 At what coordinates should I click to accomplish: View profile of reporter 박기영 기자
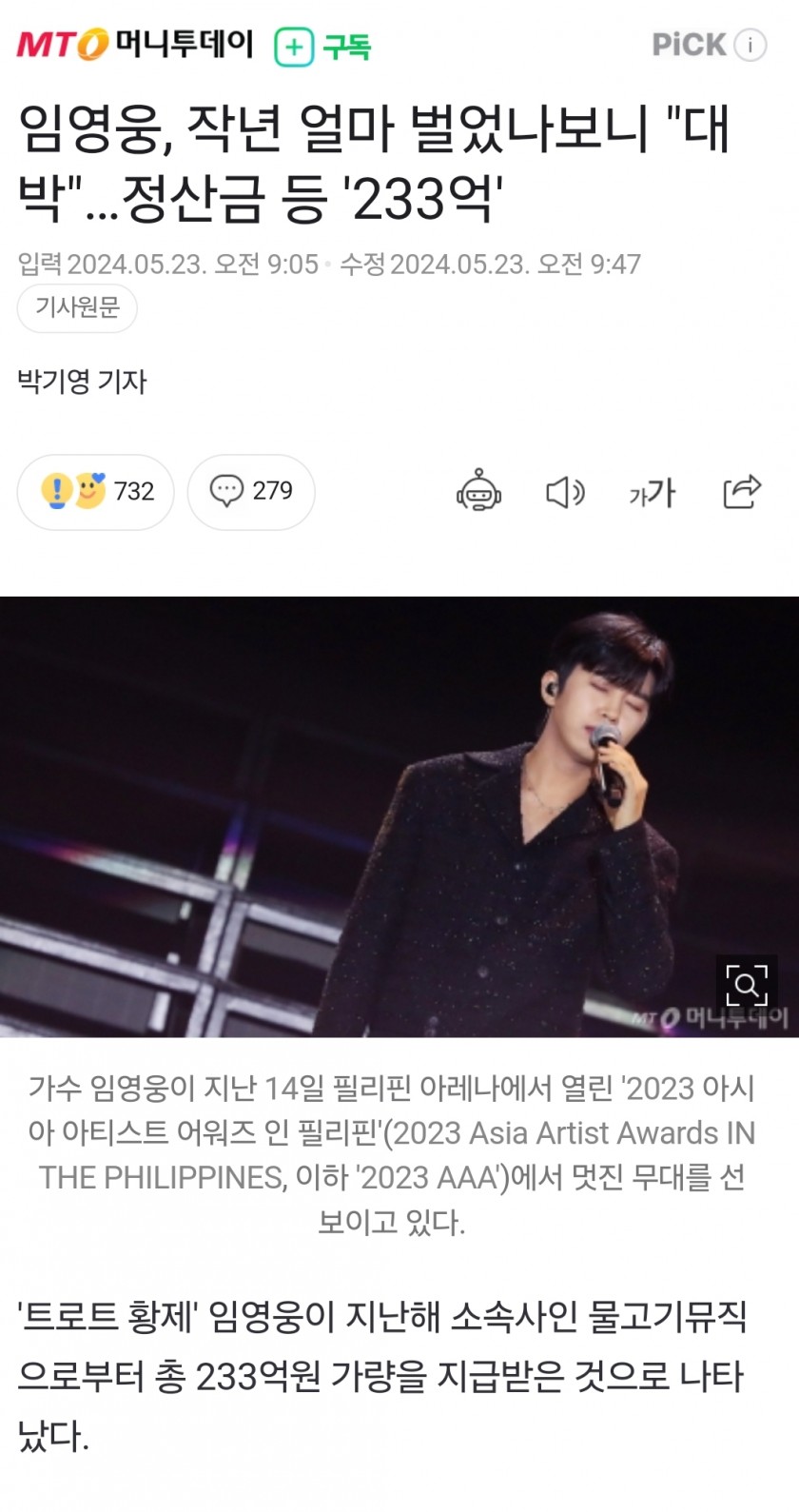[83, 382]
